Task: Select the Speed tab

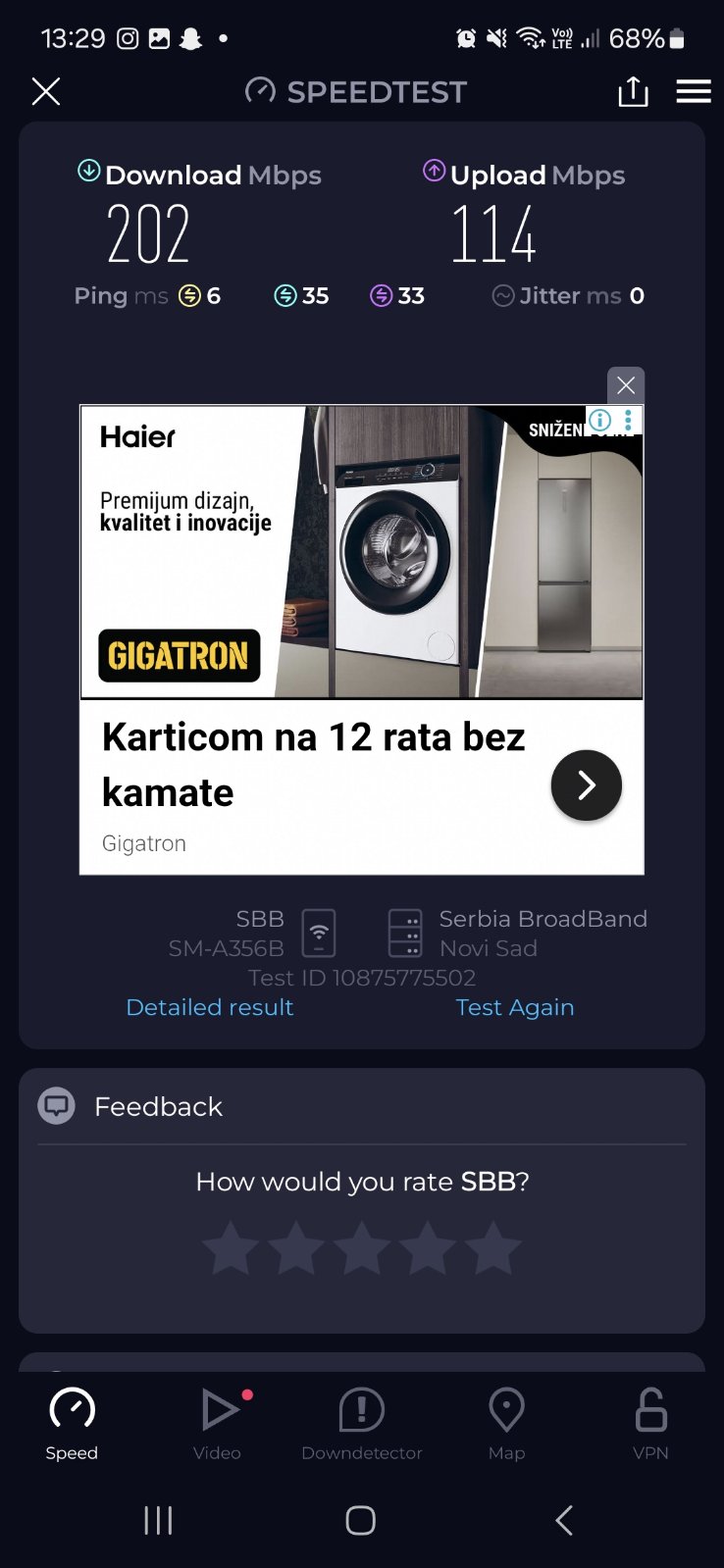Action: click(72, 1423)
